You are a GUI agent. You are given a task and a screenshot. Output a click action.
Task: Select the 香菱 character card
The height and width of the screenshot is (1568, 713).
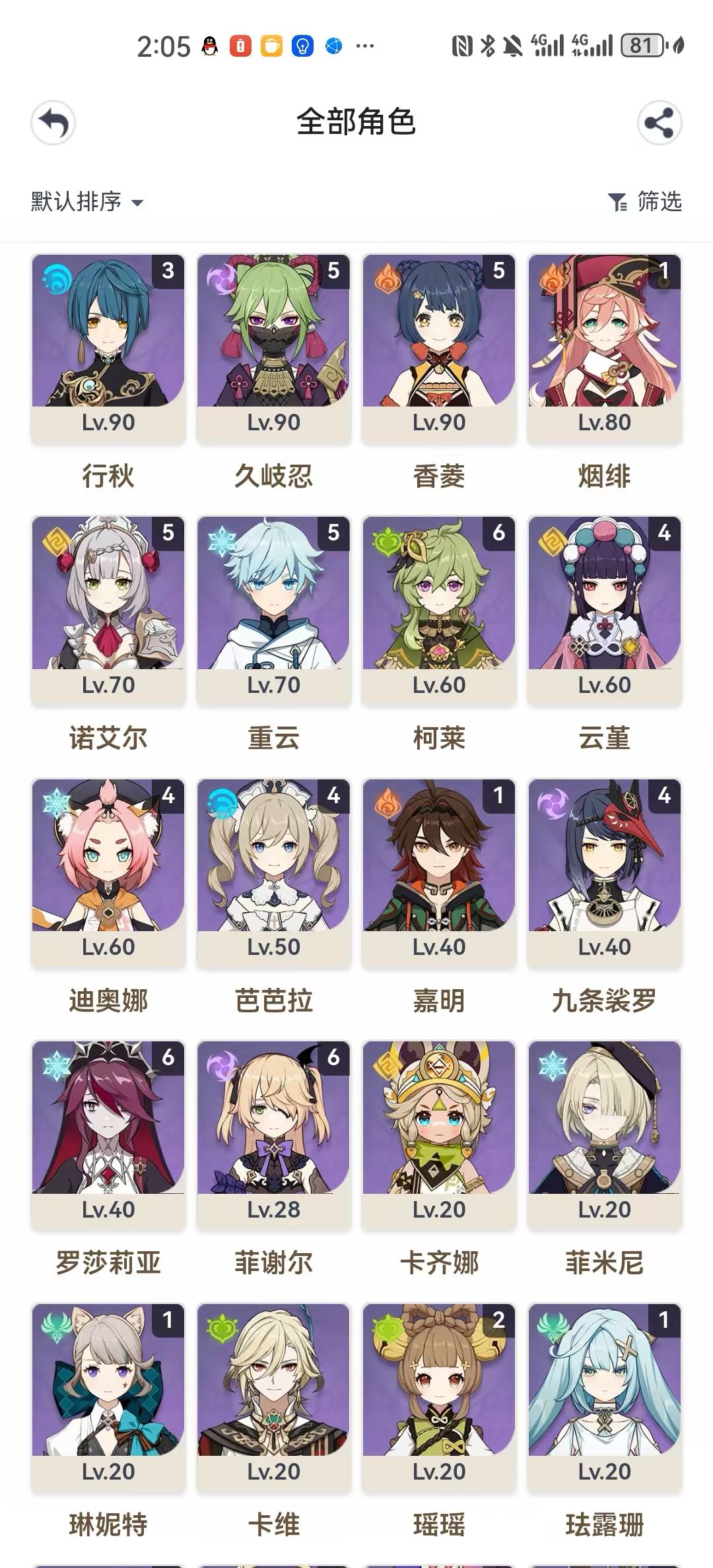(439, 348)
